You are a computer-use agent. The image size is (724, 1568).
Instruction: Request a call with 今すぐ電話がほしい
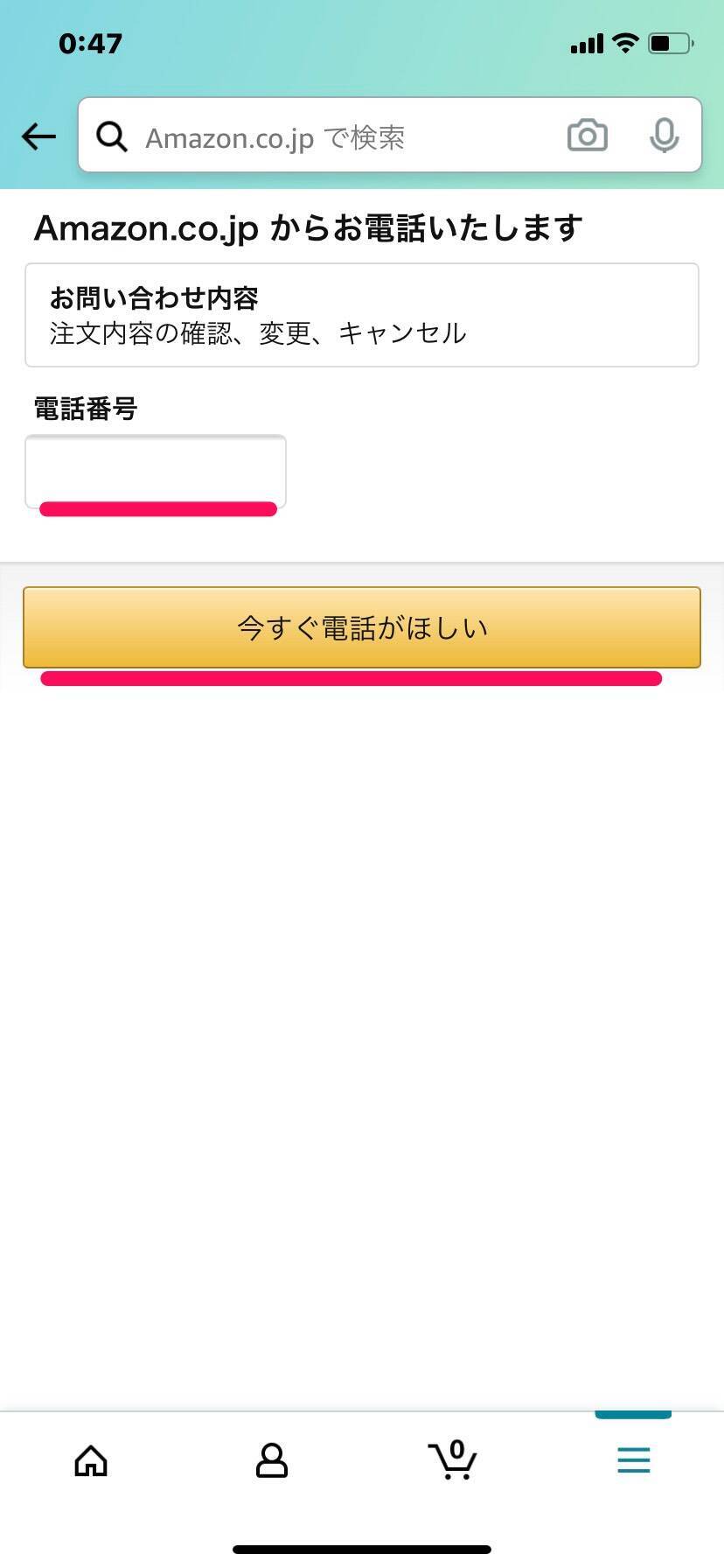coord(361,627)
